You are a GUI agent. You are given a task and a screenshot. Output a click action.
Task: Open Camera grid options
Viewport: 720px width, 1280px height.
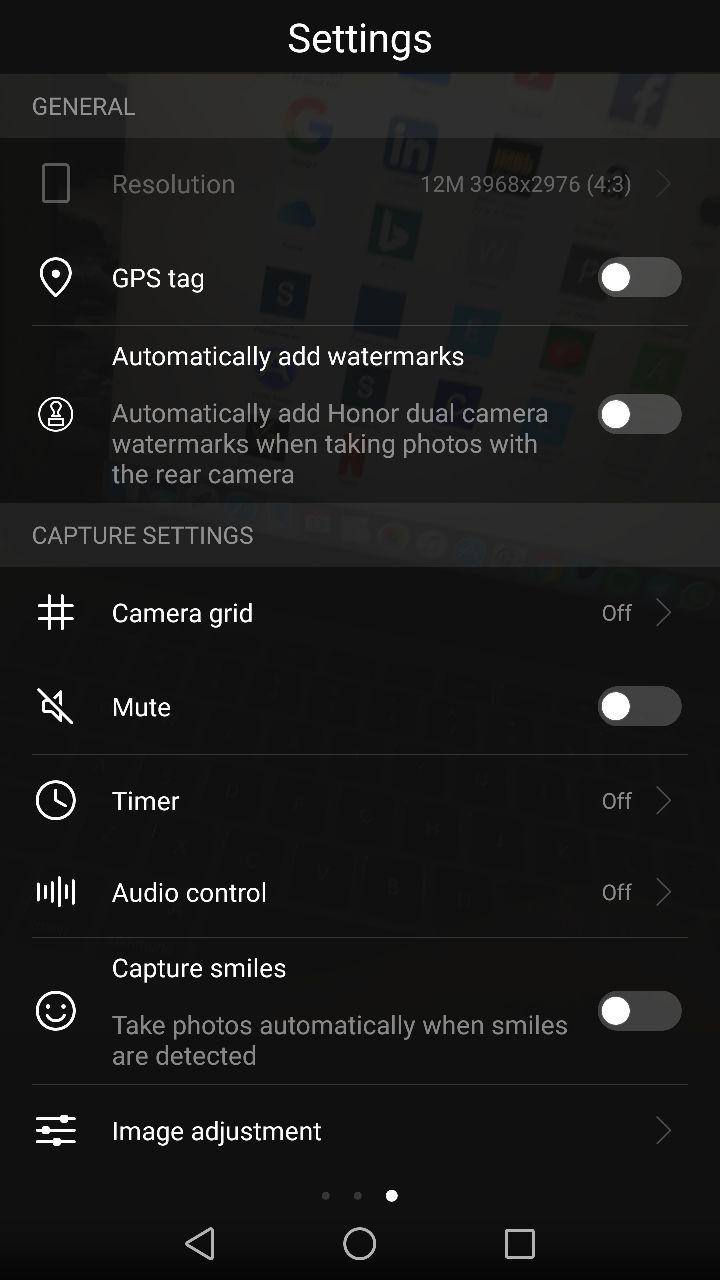pos(360,612)
